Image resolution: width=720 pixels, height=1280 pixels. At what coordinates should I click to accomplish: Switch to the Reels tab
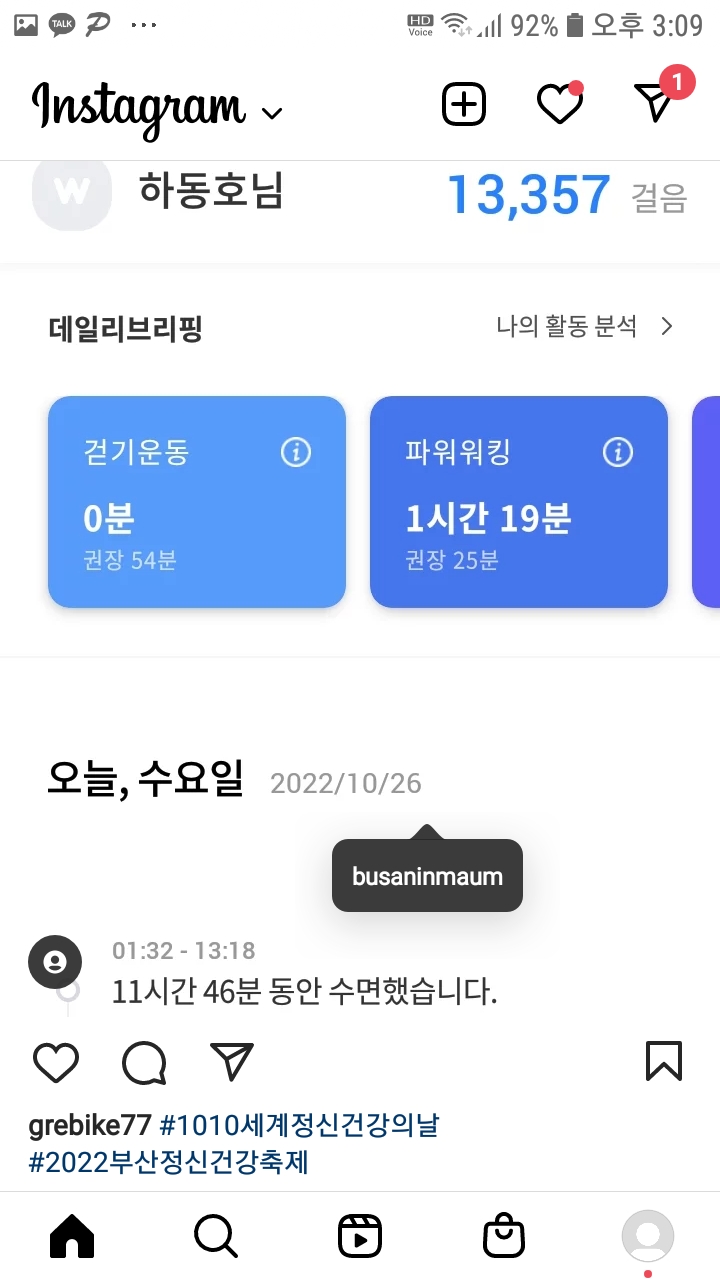359,1238
